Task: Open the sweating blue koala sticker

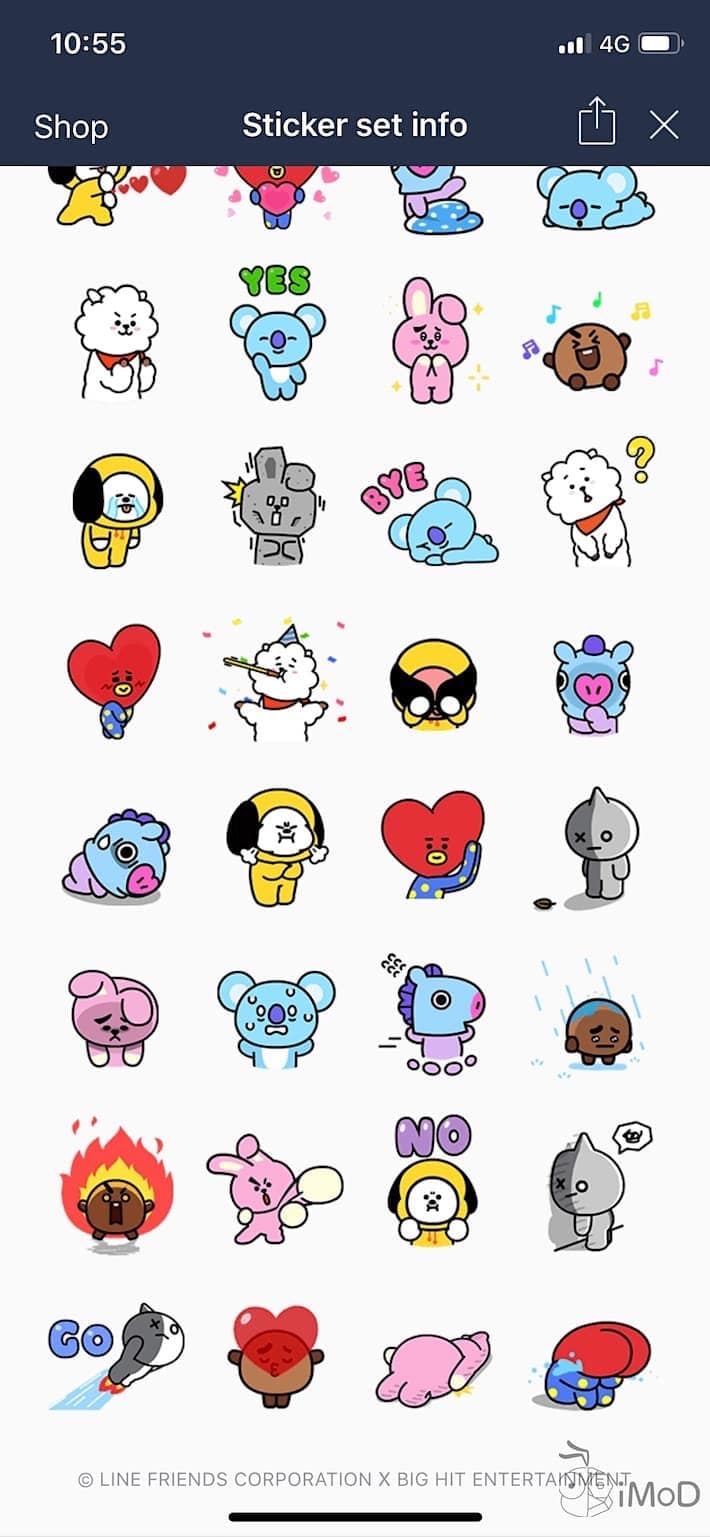Action: click(276, 1015)
